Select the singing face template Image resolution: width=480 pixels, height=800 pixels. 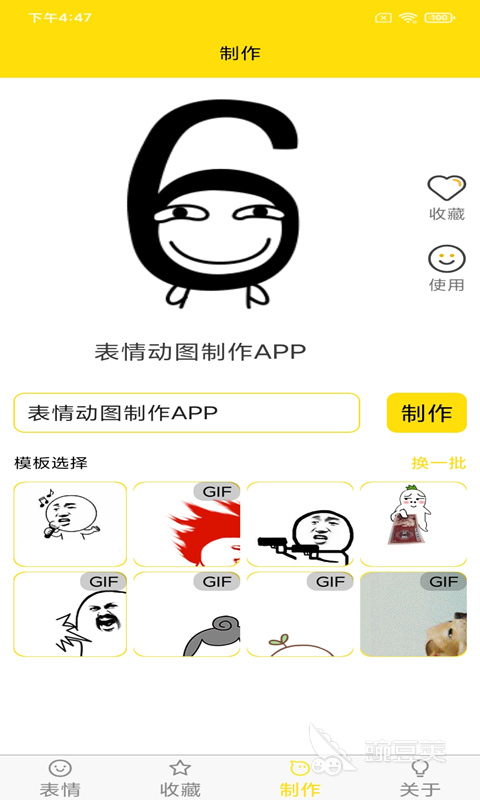70,524
